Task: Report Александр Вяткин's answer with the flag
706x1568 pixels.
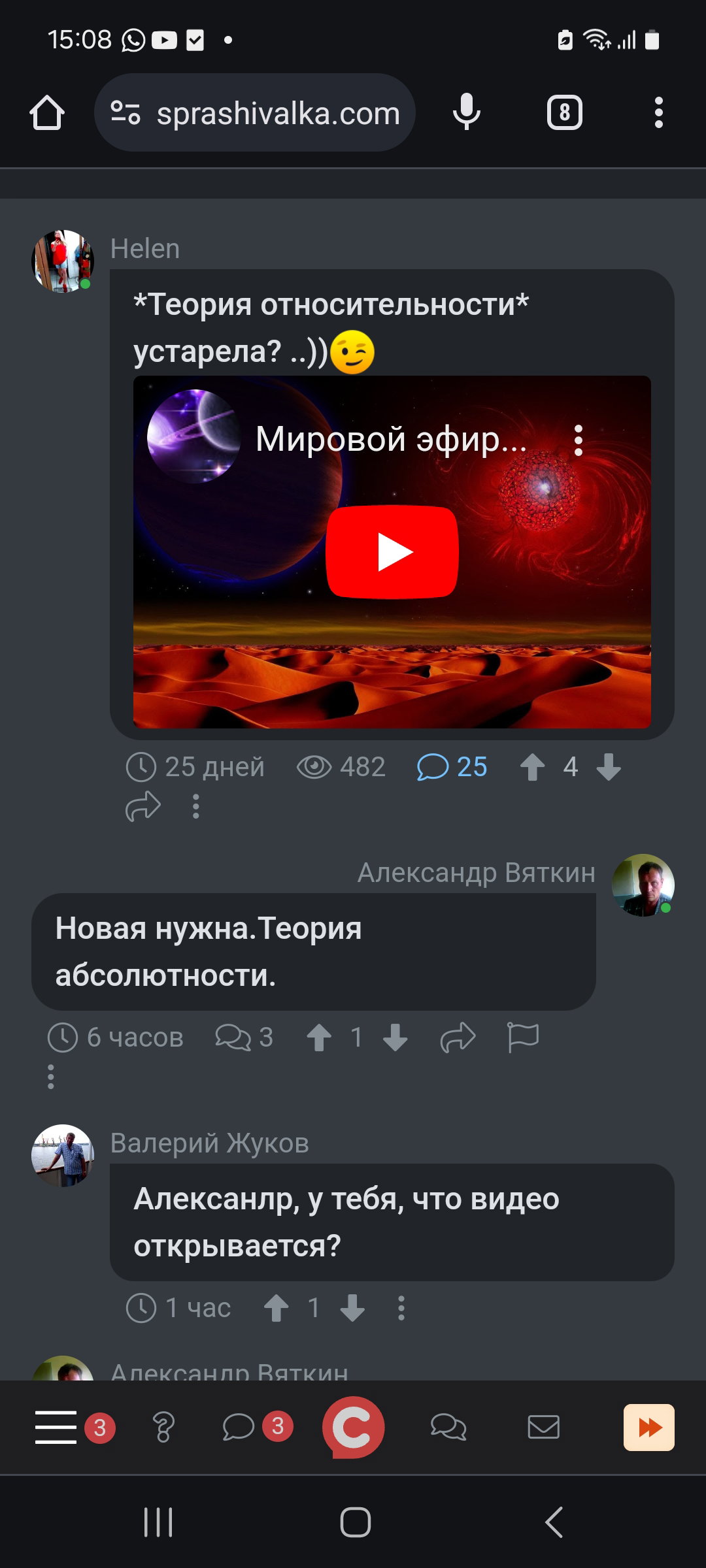Action: click(523, 1037)
